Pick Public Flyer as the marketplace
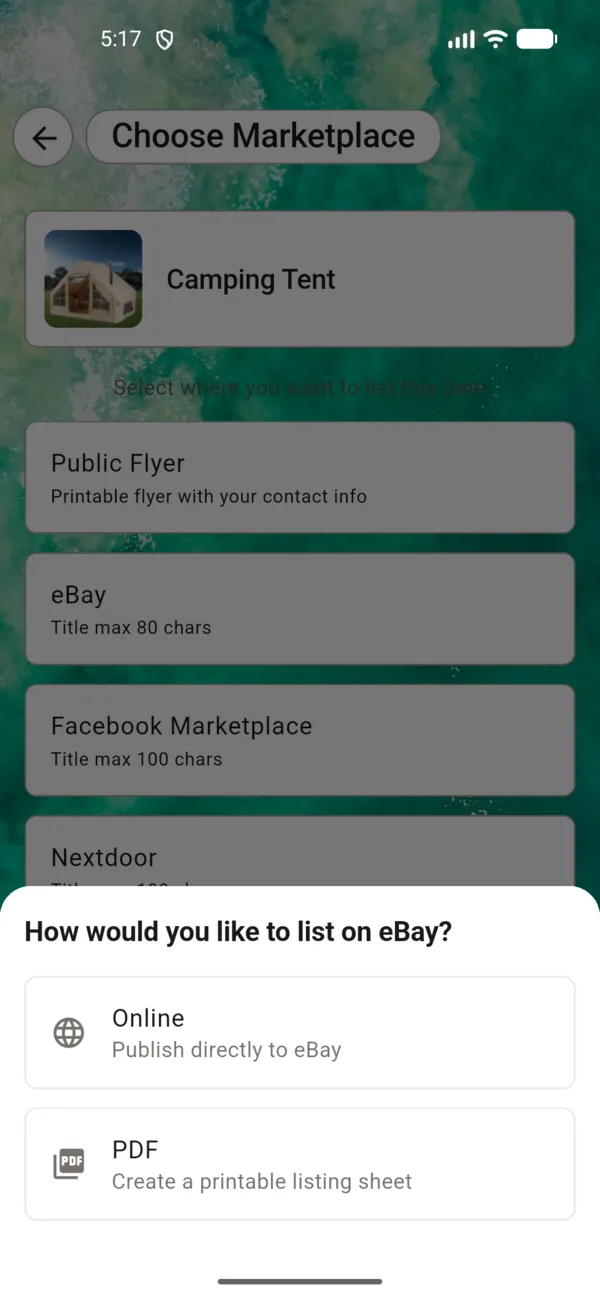 pos(300,477)
